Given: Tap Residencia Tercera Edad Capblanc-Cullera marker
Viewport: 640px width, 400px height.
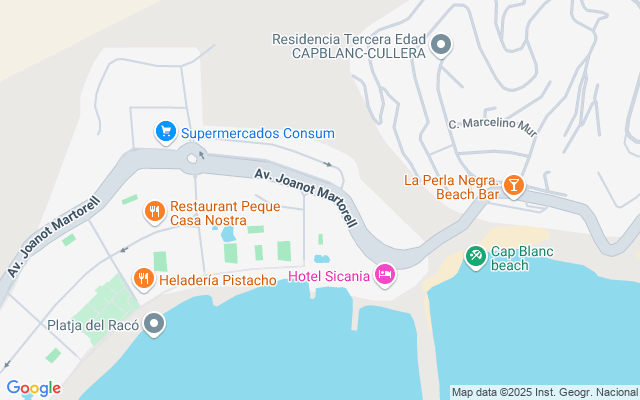Looking at the screenshot, I should point(442,45).
